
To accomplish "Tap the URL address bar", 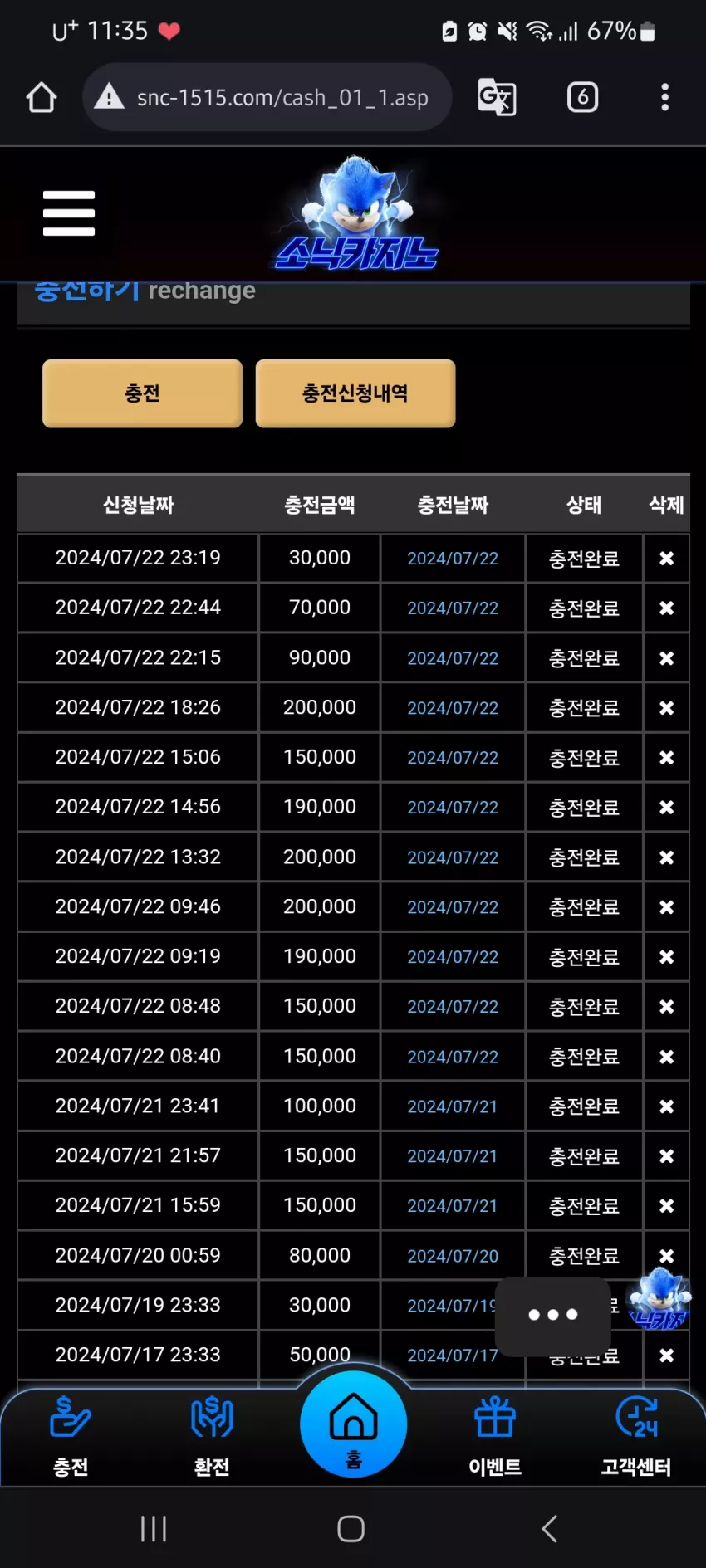I will pyautogui.click(x=267, y=97).
